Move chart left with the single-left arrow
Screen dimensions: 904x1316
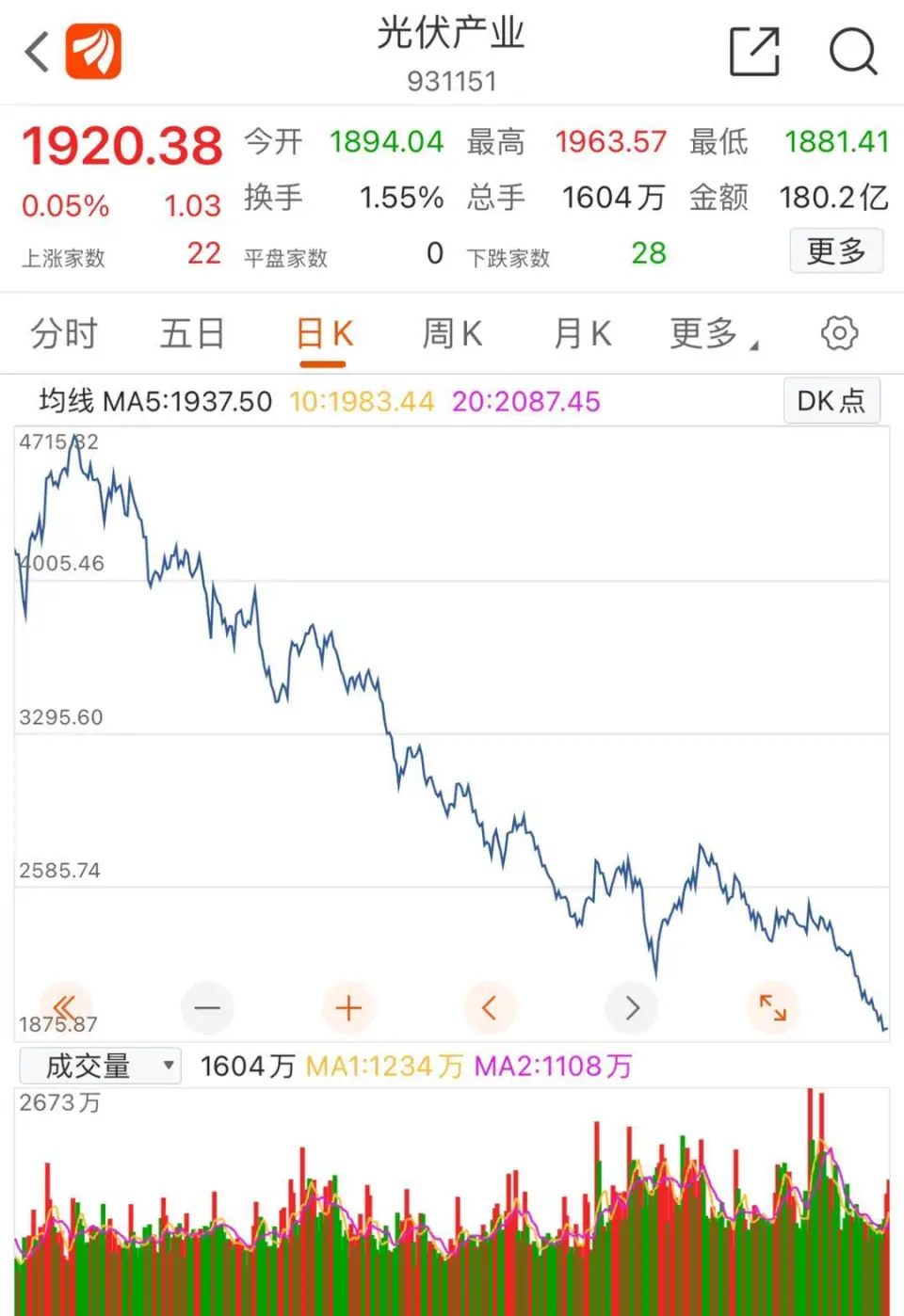click(x=490, y=1008)
